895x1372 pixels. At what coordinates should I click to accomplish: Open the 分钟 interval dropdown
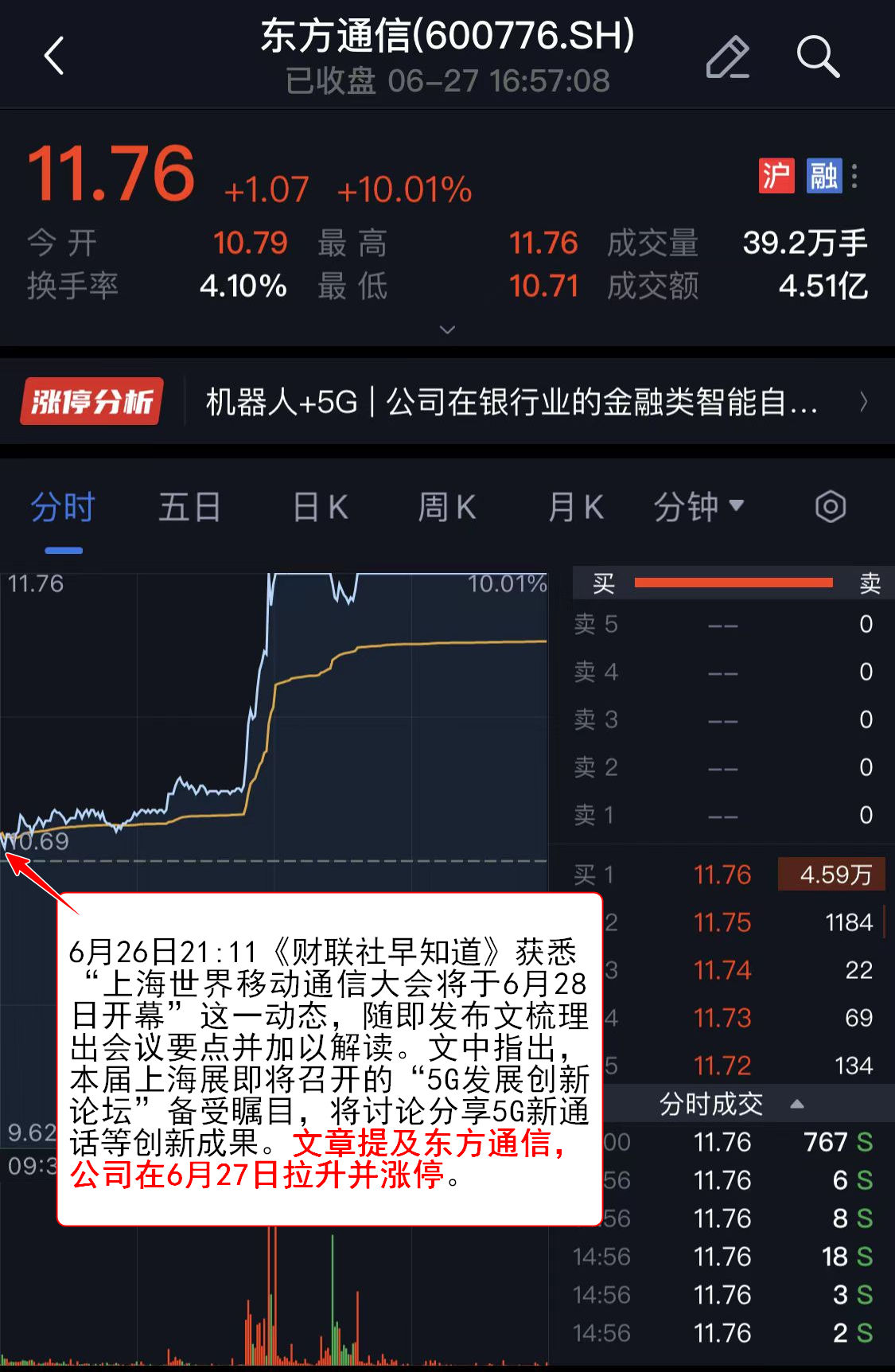(698, 507)
